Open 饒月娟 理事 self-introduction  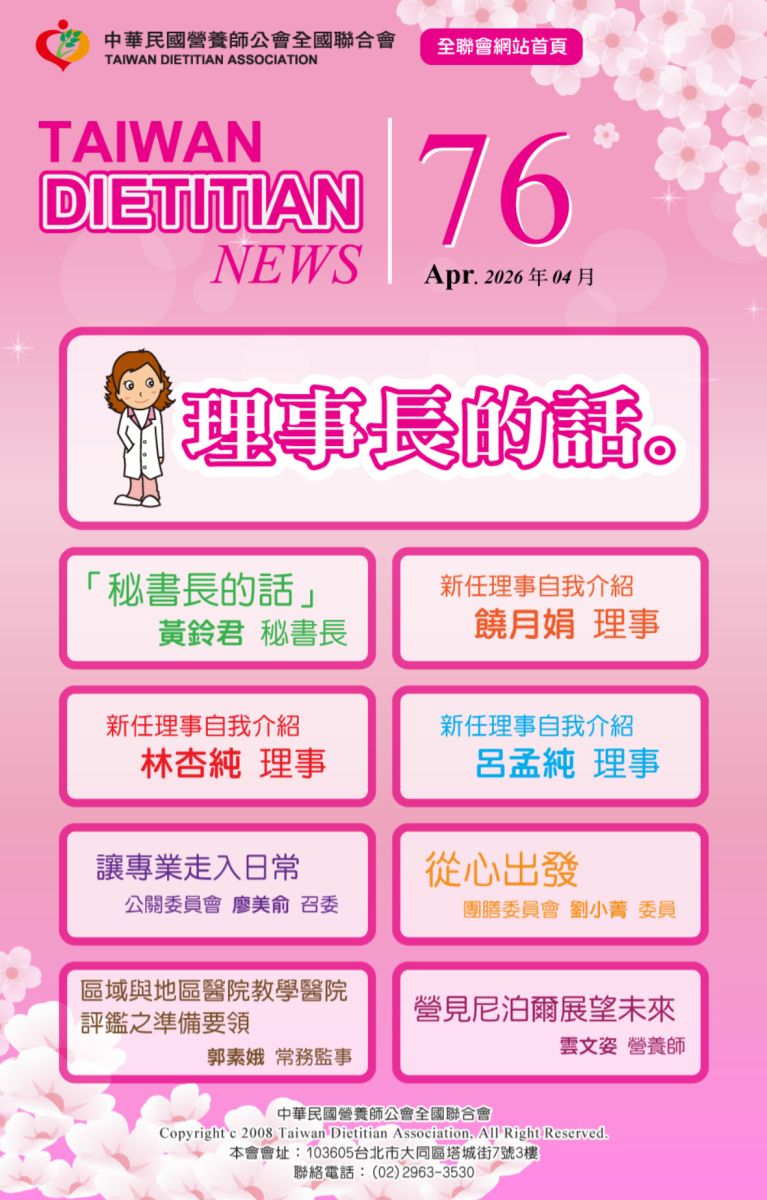click(x=549, y=608)
